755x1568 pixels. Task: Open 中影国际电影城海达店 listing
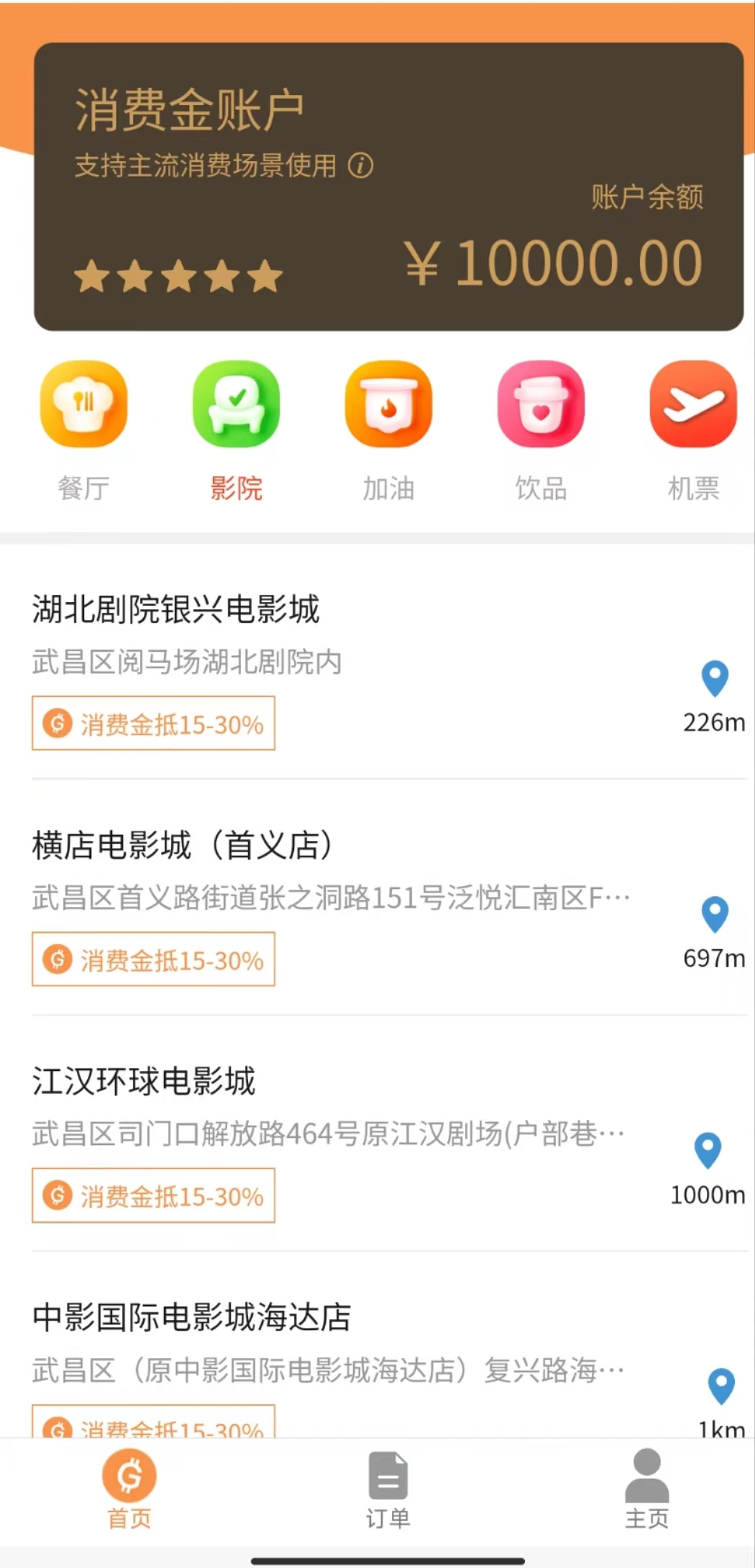pos(192,1317)
